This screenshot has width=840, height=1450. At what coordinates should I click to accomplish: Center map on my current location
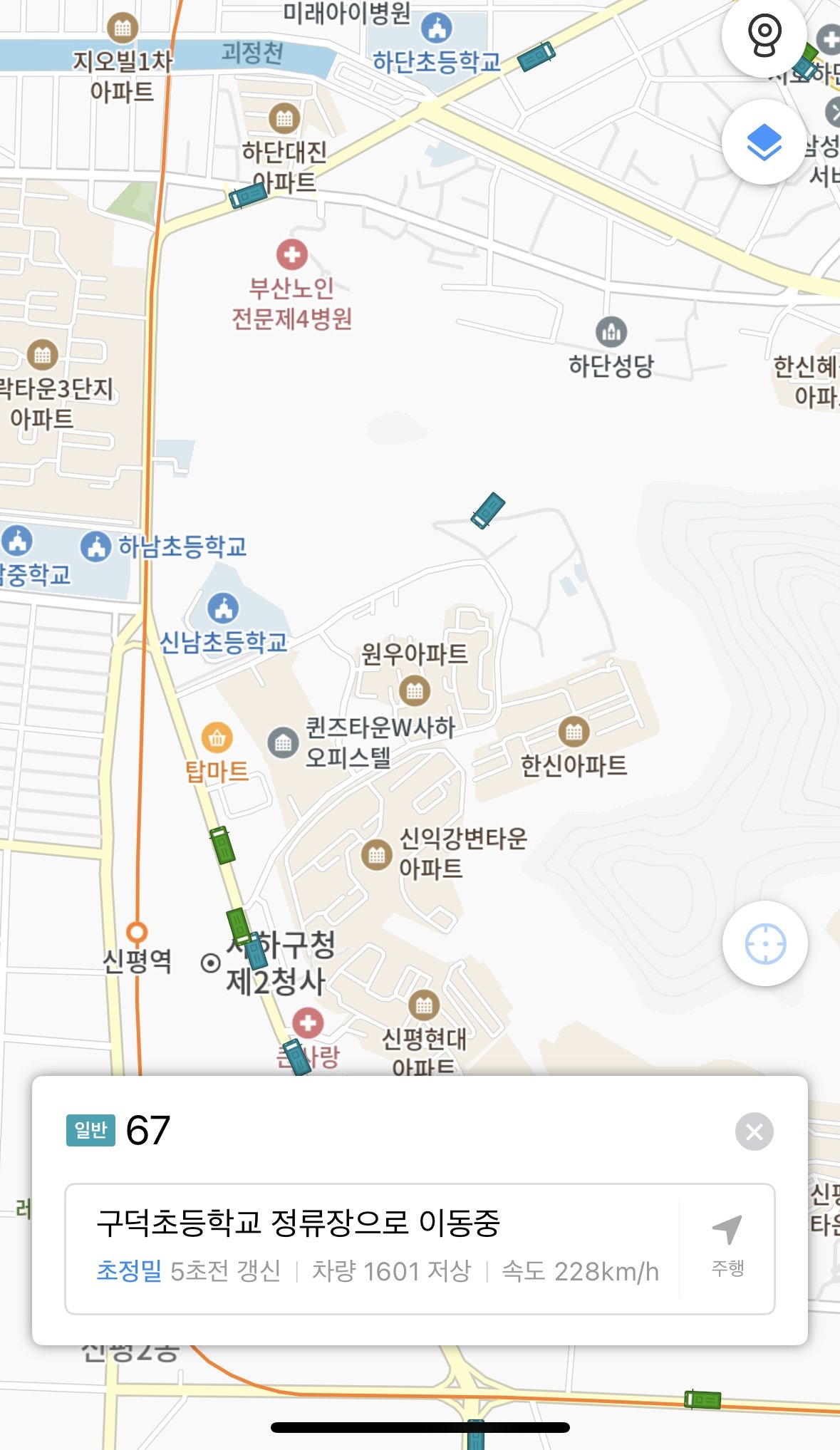[x=764, y=943]
